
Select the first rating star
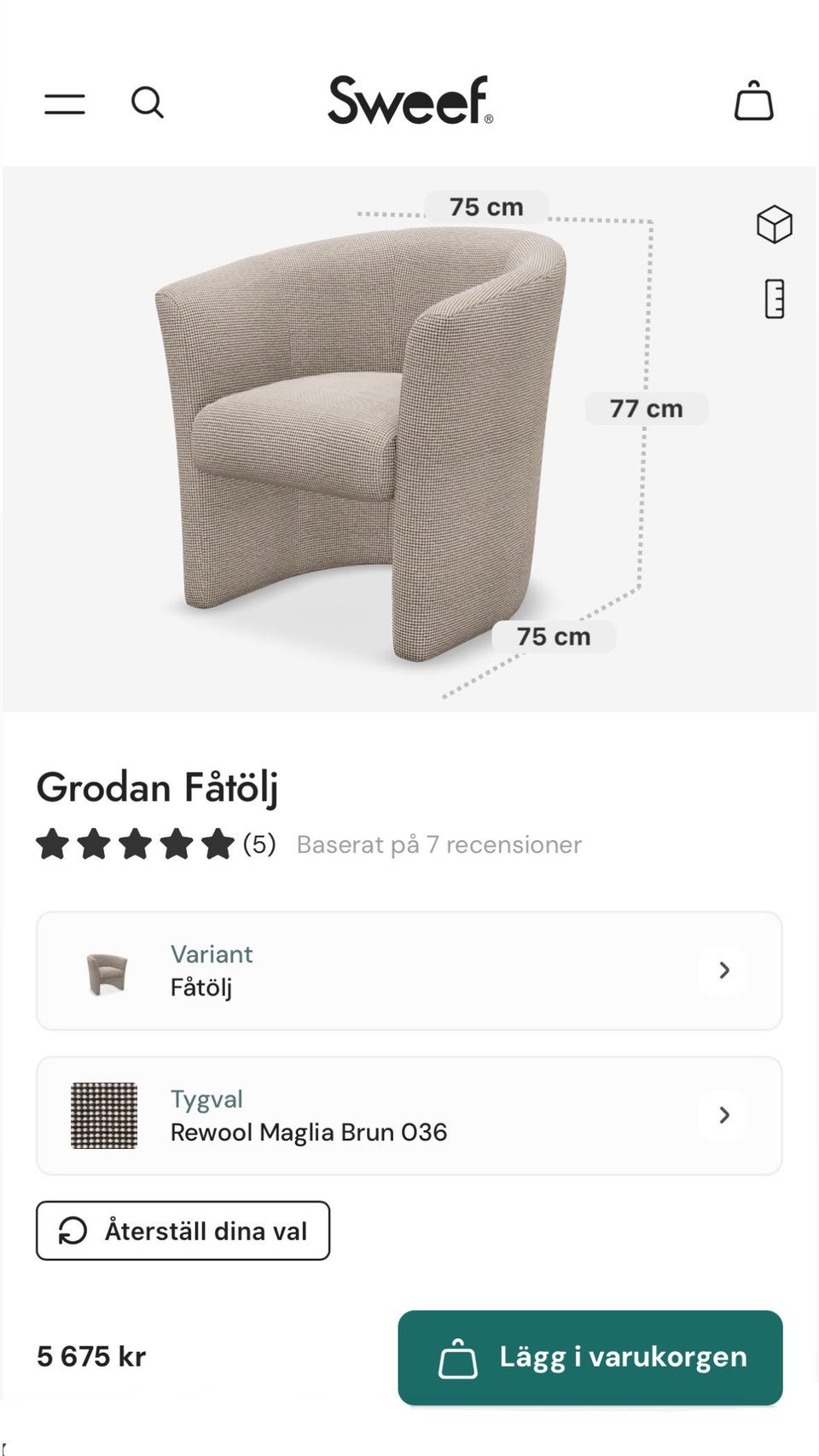(x=52, y=843)
